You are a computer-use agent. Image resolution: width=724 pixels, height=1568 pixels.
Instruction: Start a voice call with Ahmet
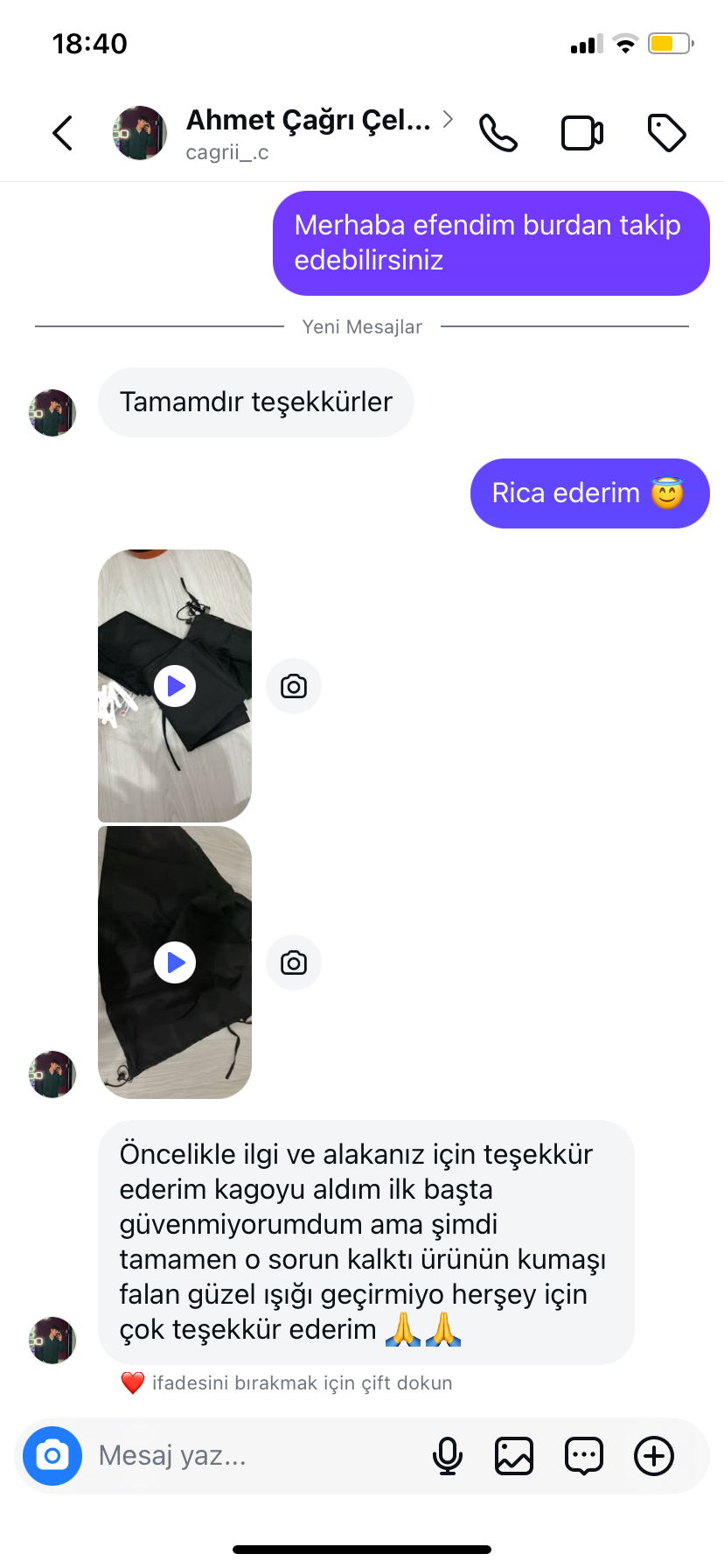click(498, 133)
